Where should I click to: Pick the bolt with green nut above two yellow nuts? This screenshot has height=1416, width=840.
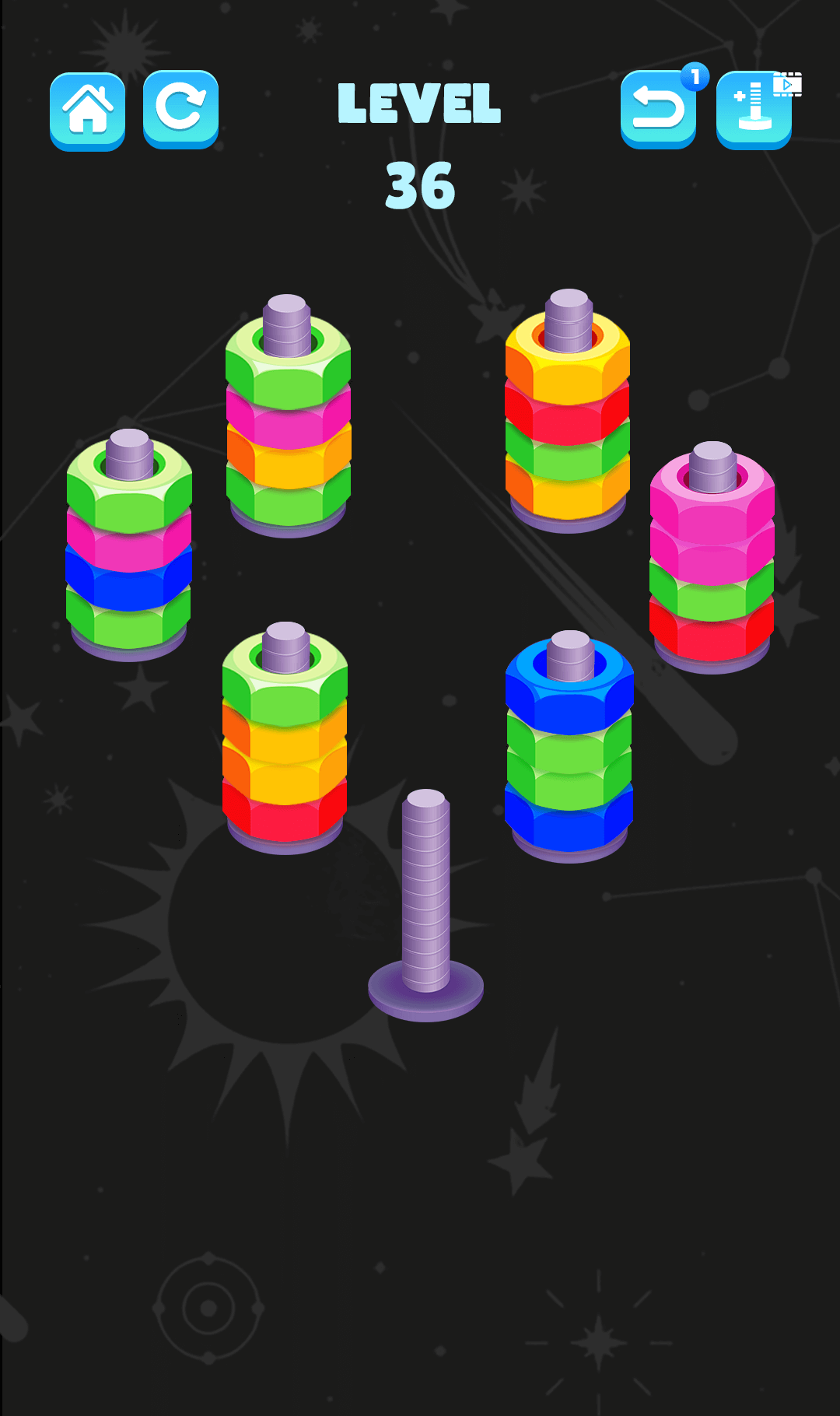click(285, 739)
